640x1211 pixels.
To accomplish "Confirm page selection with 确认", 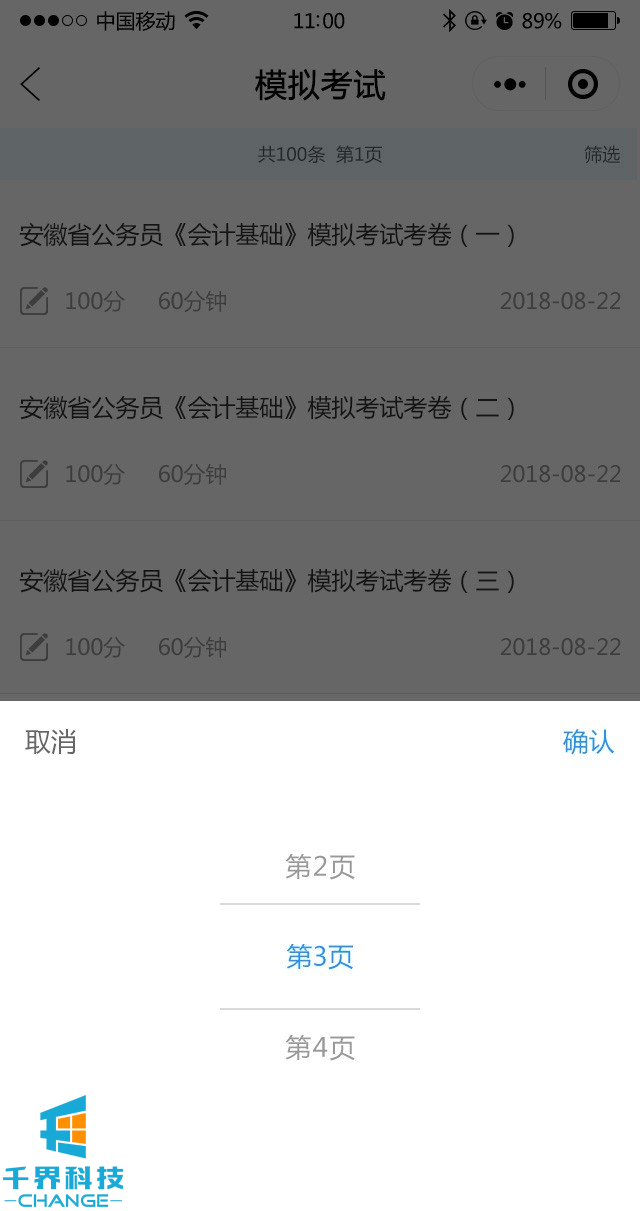I will pyautogui.click(x=588, y=742).
